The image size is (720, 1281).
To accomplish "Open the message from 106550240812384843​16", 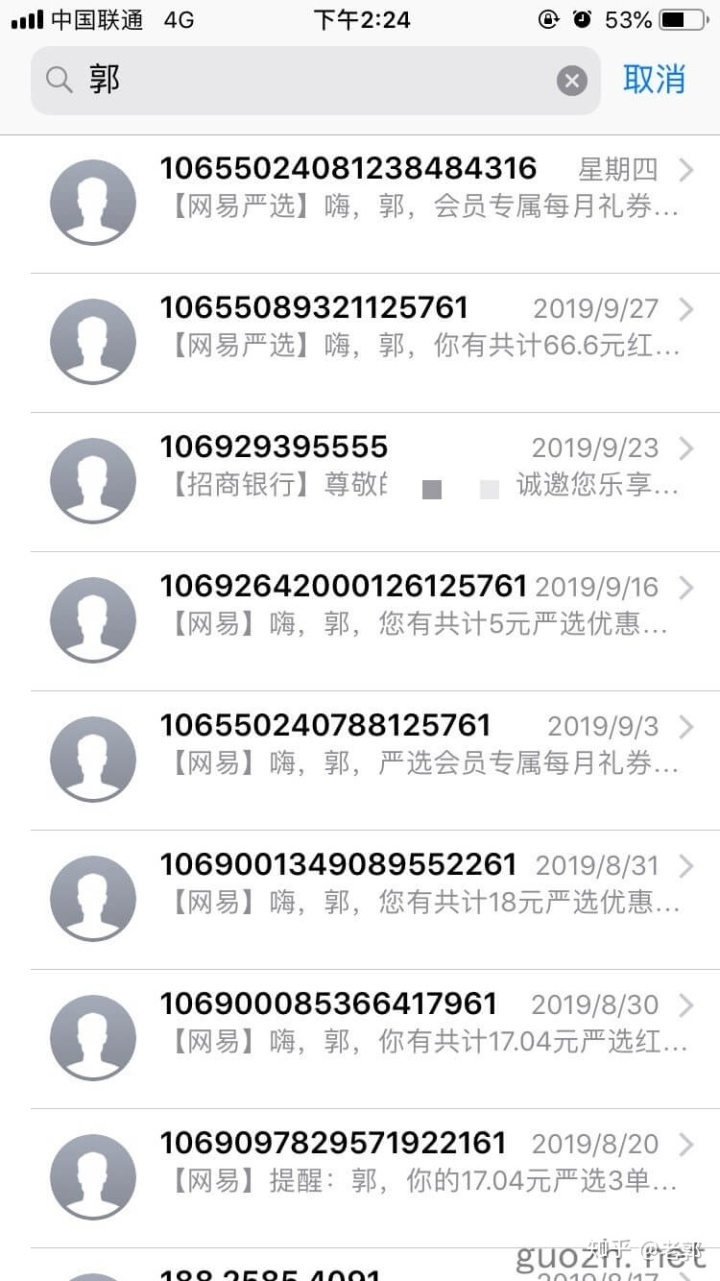I will 360,204.
